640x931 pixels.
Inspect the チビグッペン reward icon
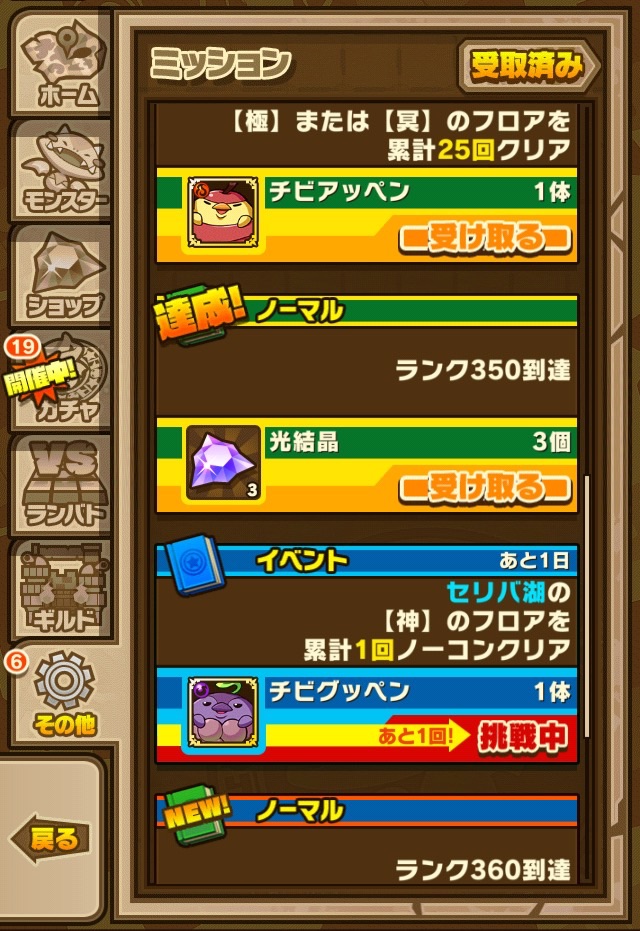[x=221, y=714]
